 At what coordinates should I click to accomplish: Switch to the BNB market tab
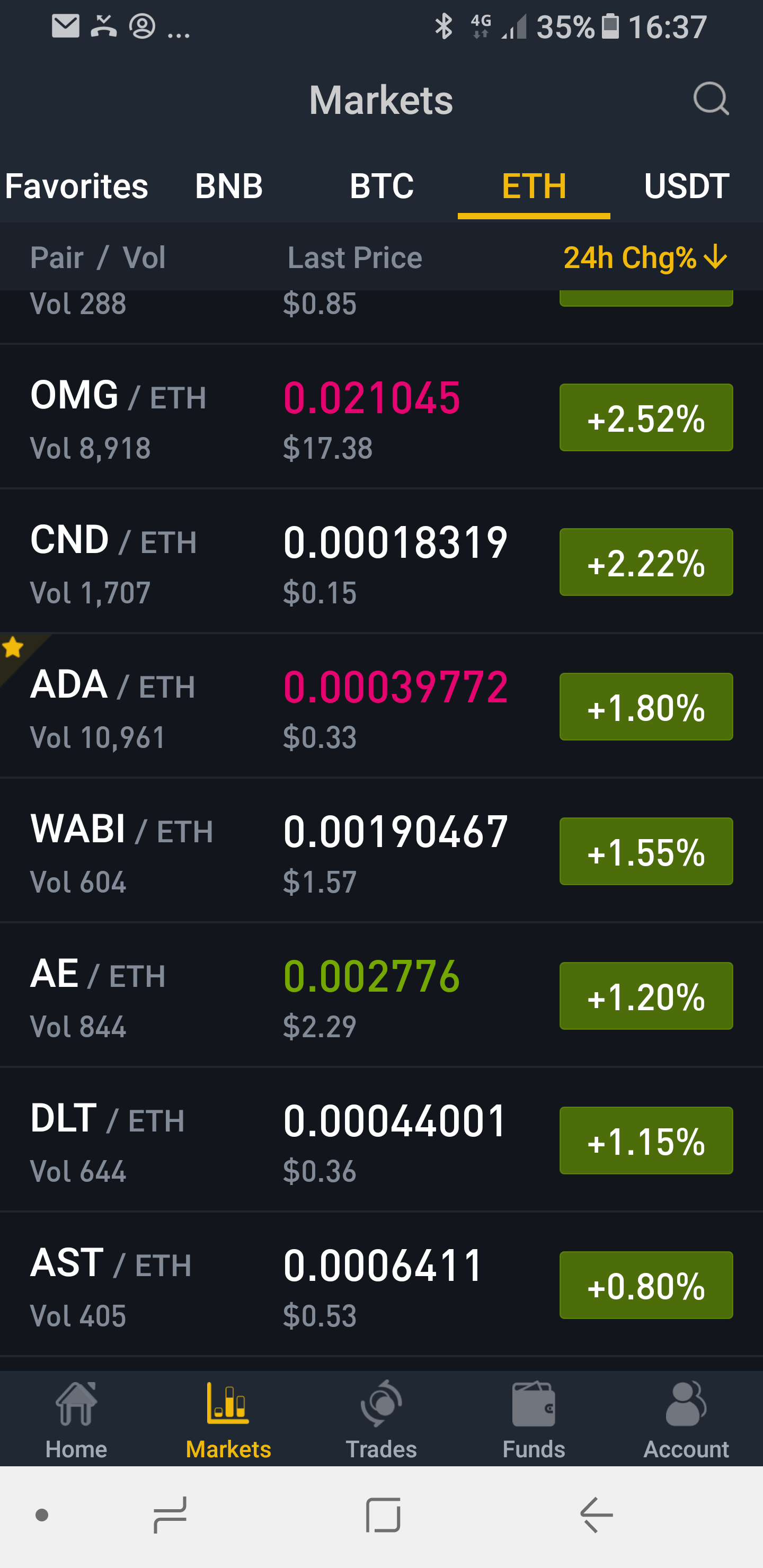pos(229,186)
